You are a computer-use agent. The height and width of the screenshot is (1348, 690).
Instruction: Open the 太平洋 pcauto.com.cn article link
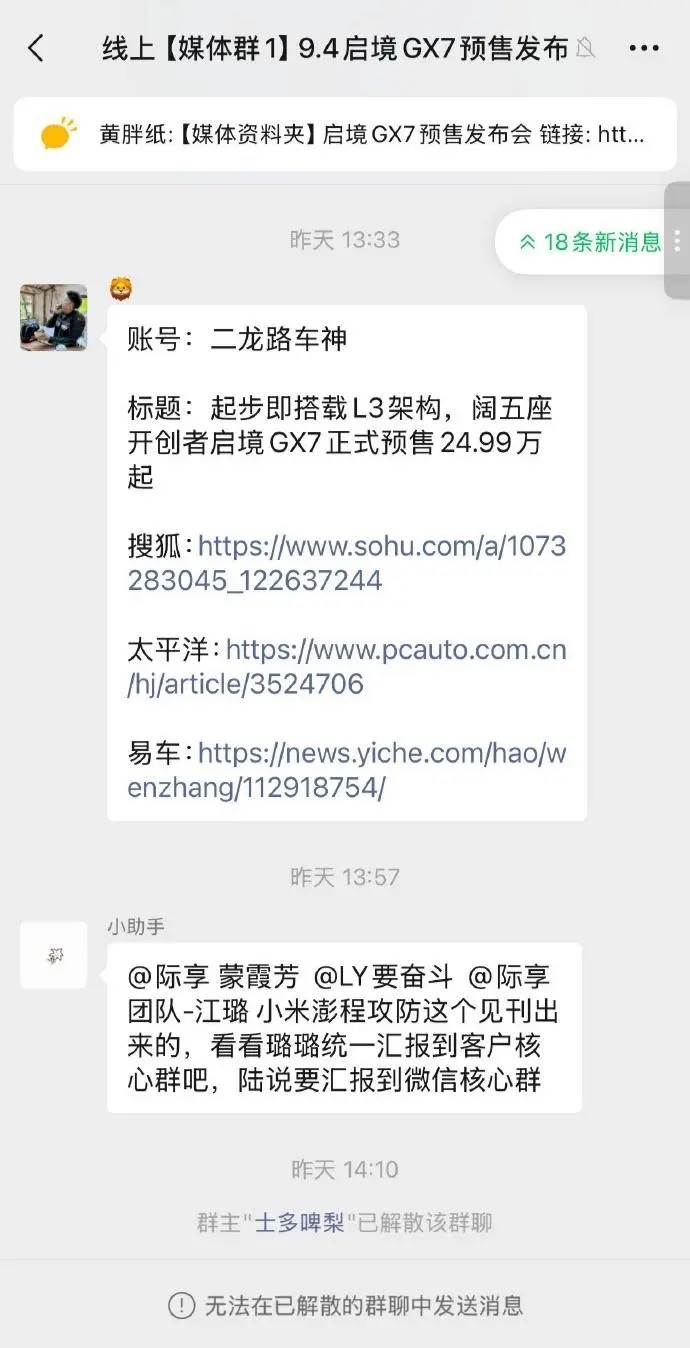(346, 667)
